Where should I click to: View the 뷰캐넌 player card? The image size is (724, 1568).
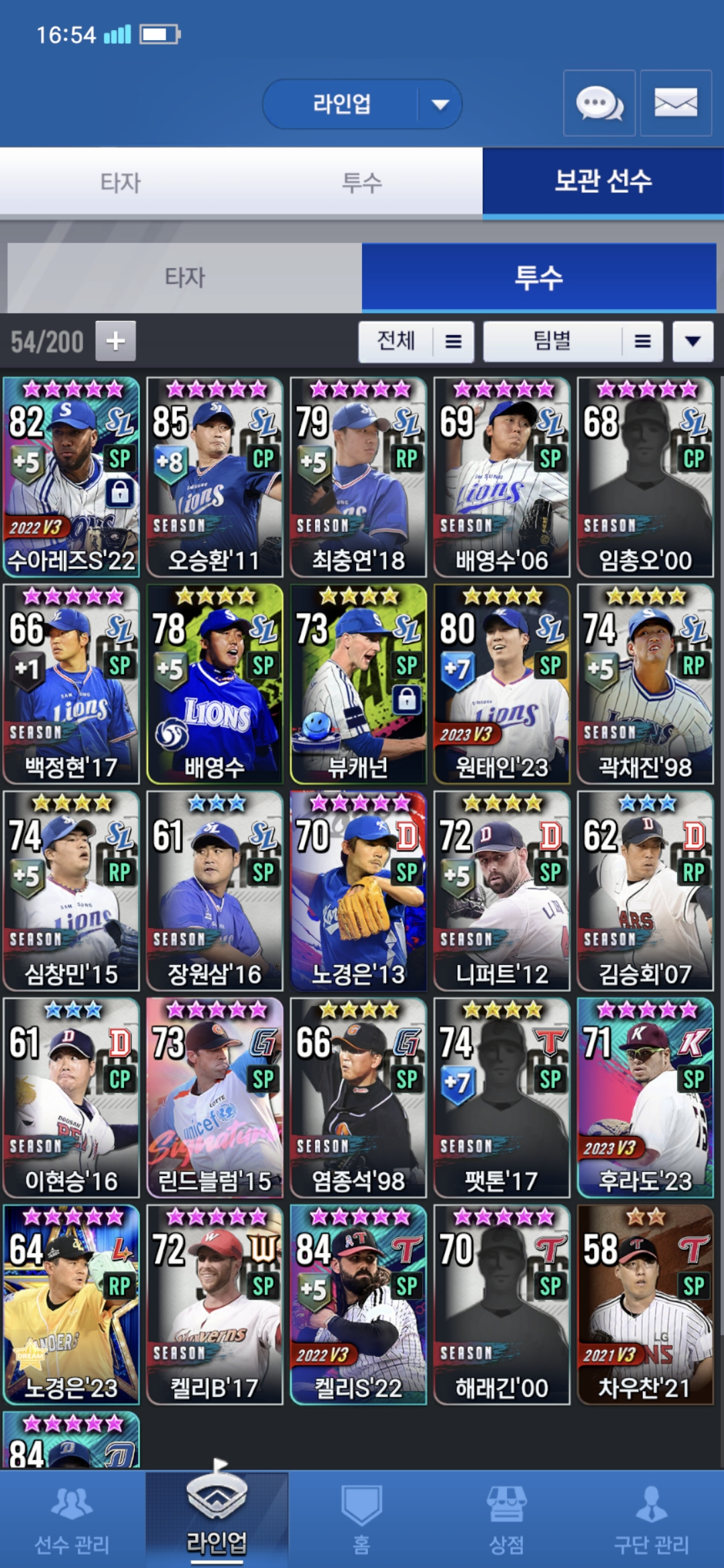[358, 684]
